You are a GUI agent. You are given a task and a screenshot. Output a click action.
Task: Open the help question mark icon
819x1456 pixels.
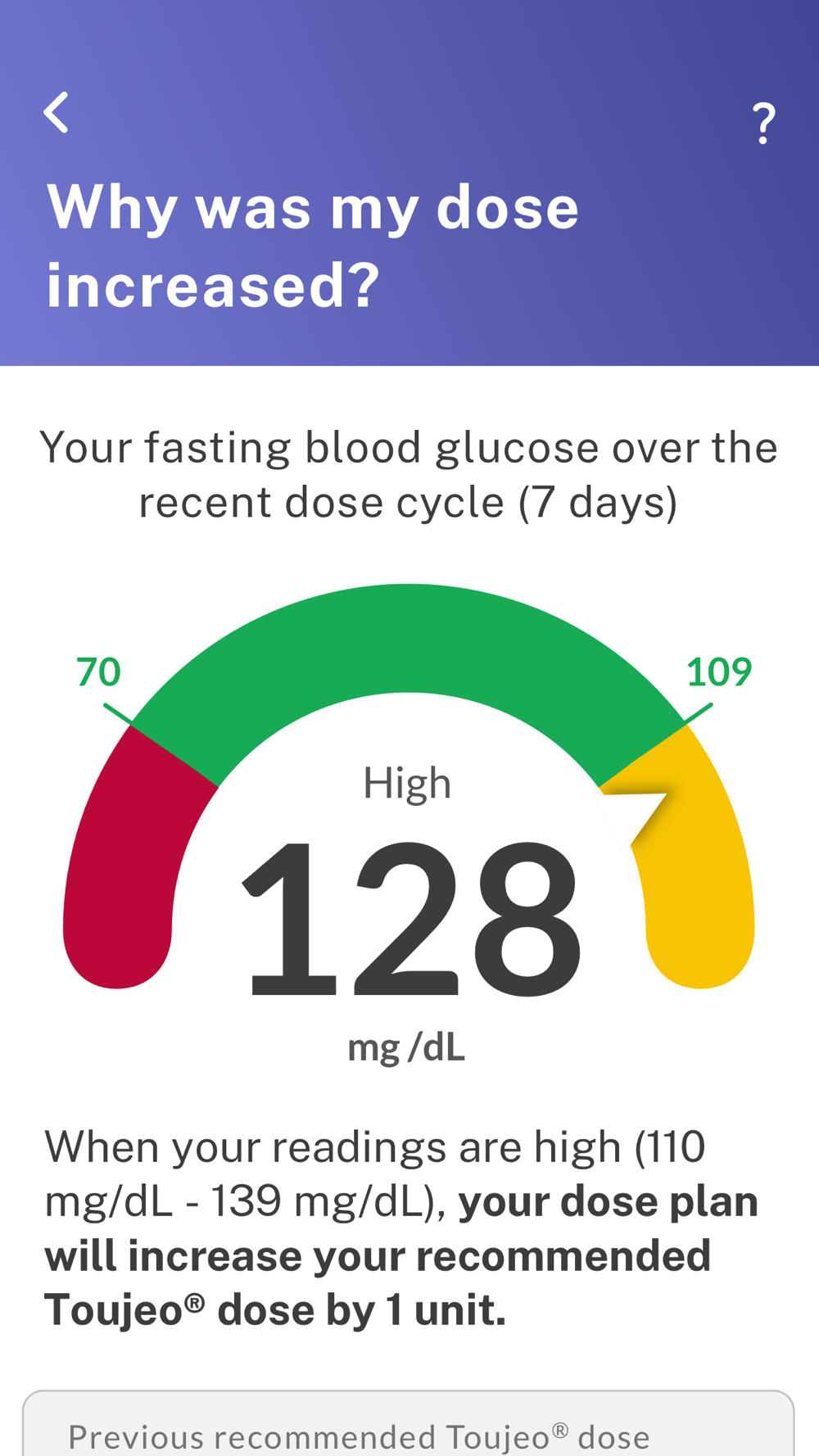763,124
